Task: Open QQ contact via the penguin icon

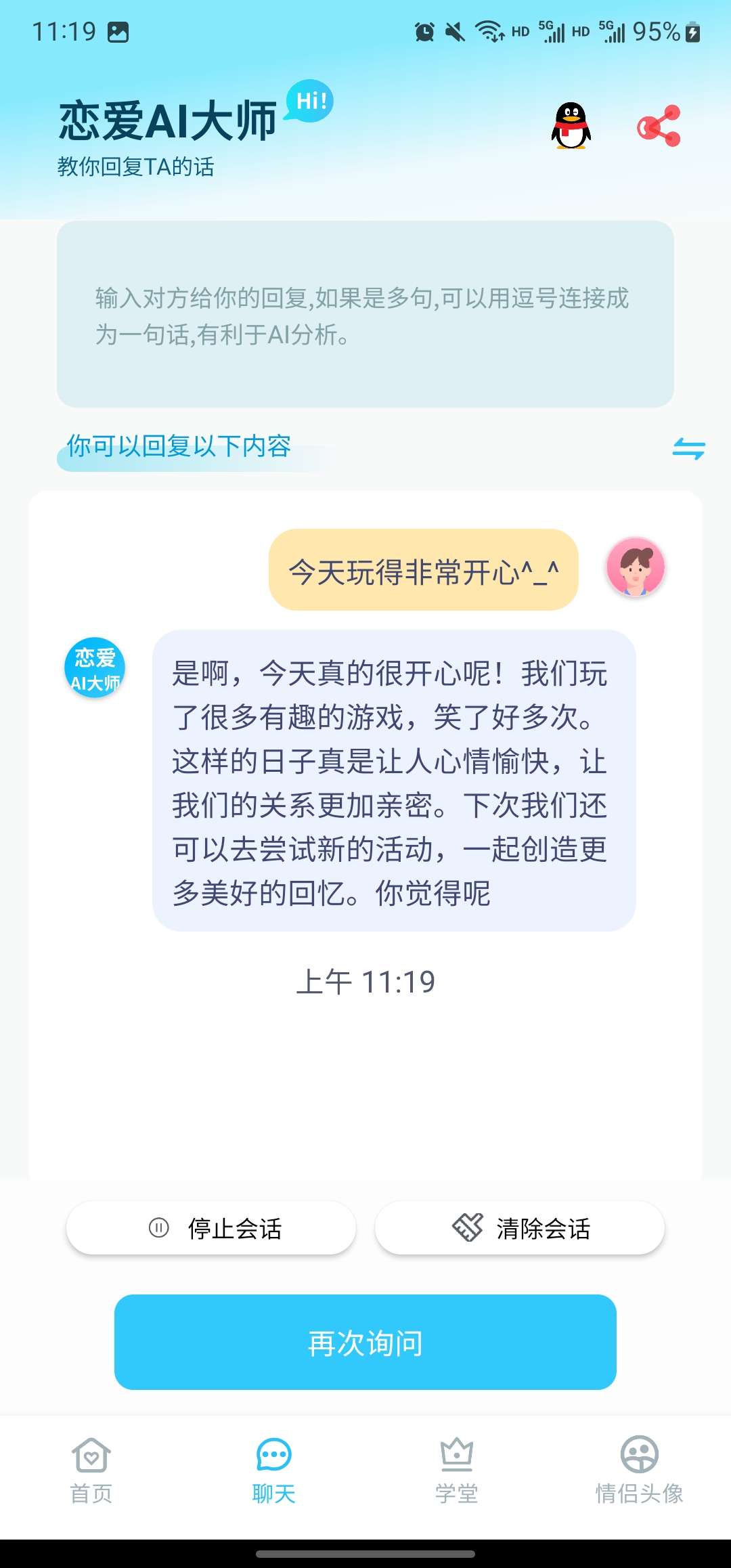Action: pyautogui.click(x=571, y=127)
